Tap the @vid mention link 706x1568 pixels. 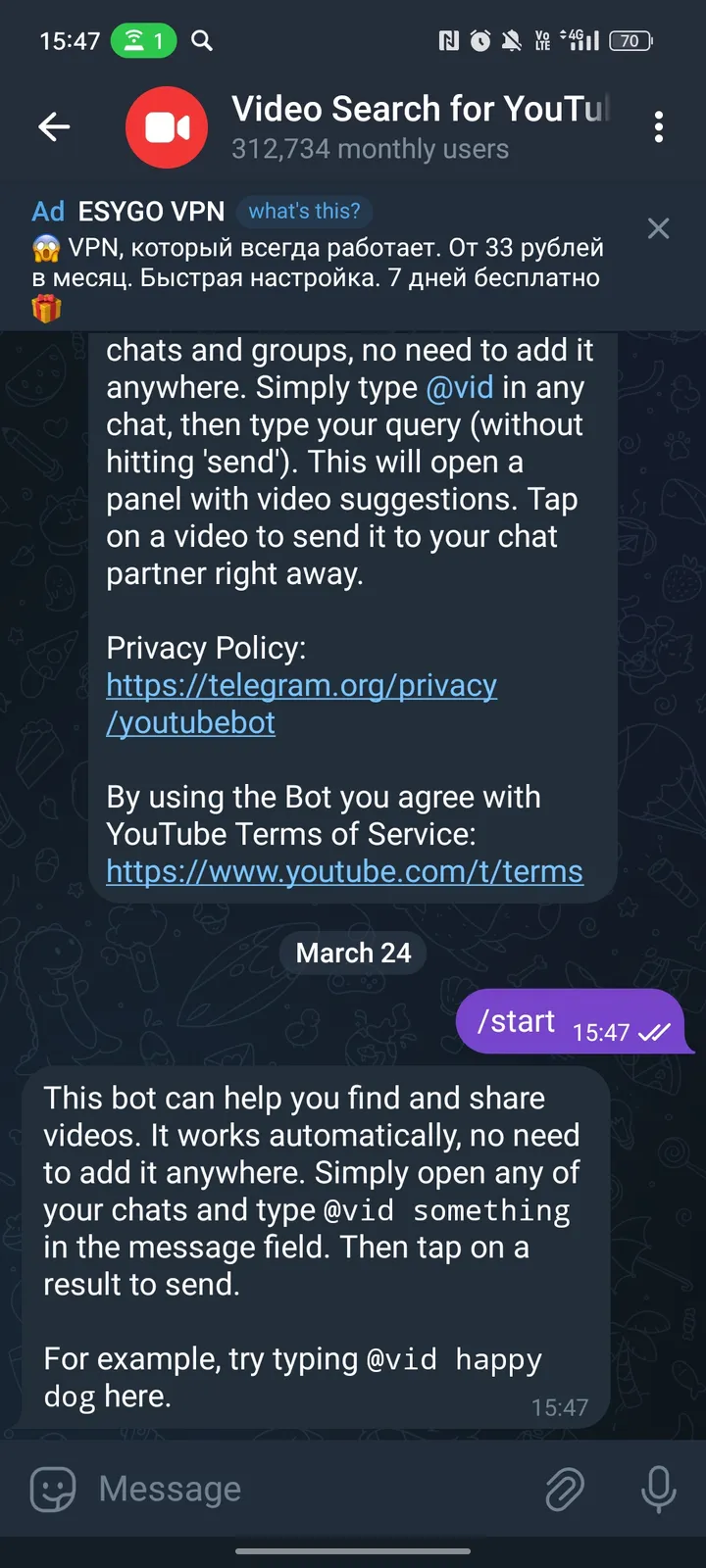click(460, 387)
